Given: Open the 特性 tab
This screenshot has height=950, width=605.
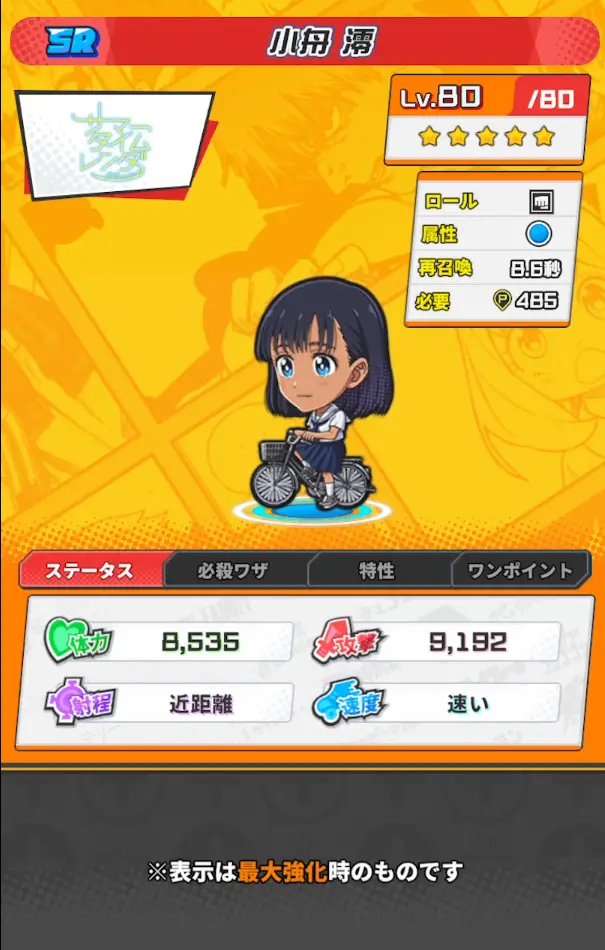Looking at the screenshot, I should 377,571.
